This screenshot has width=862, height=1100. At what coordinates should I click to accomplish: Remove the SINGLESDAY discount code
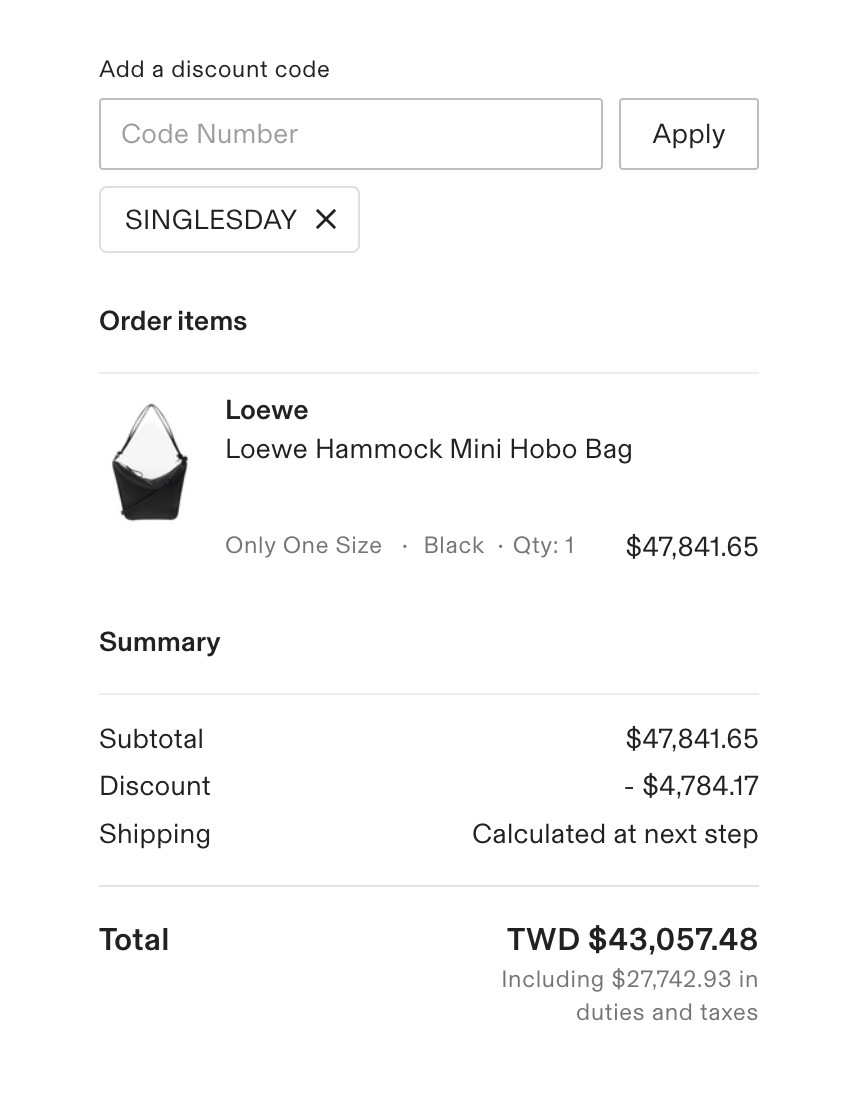[326, 219]
